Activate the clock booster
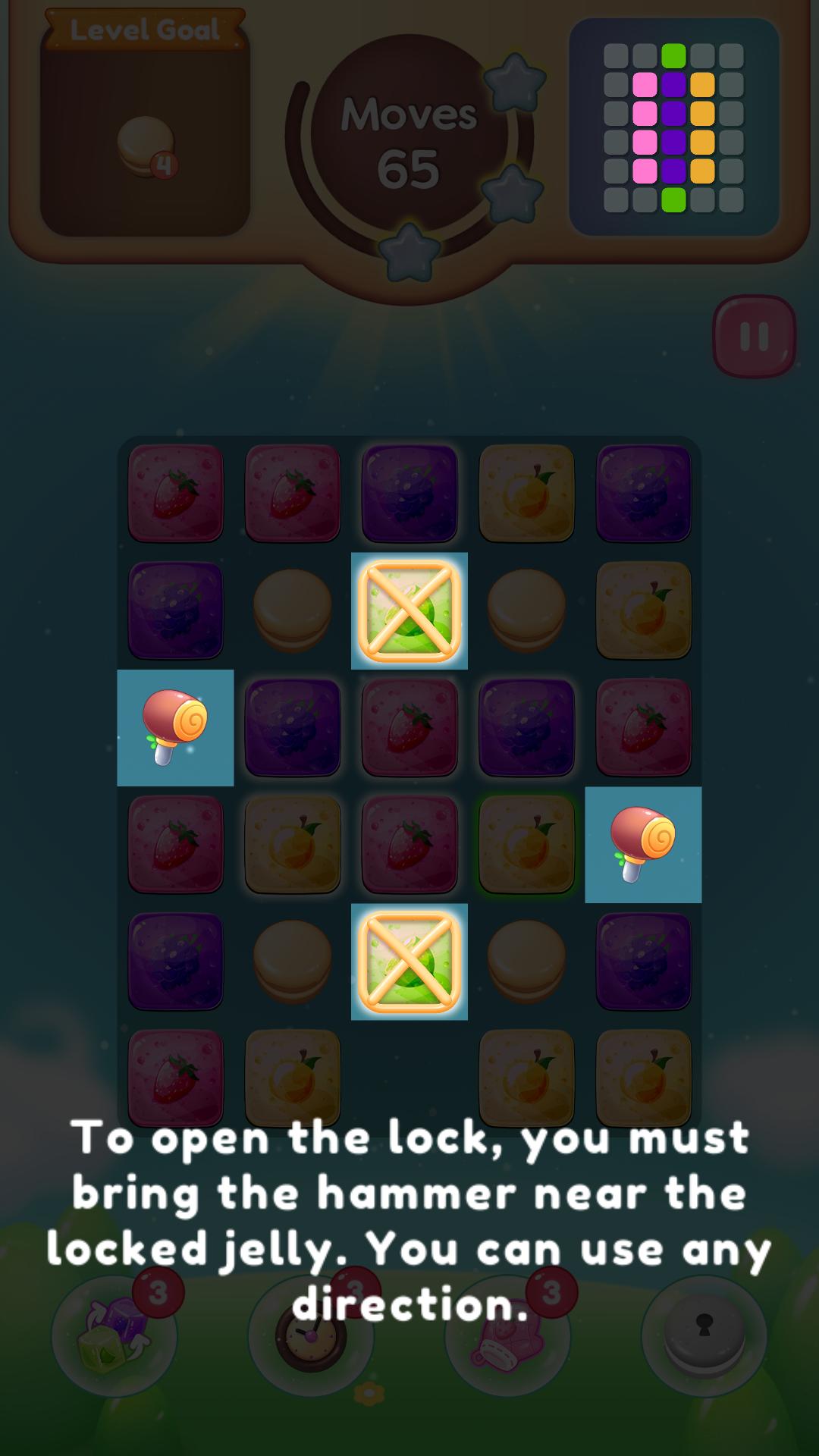 pyautogui.click(x=311, y=1338)
